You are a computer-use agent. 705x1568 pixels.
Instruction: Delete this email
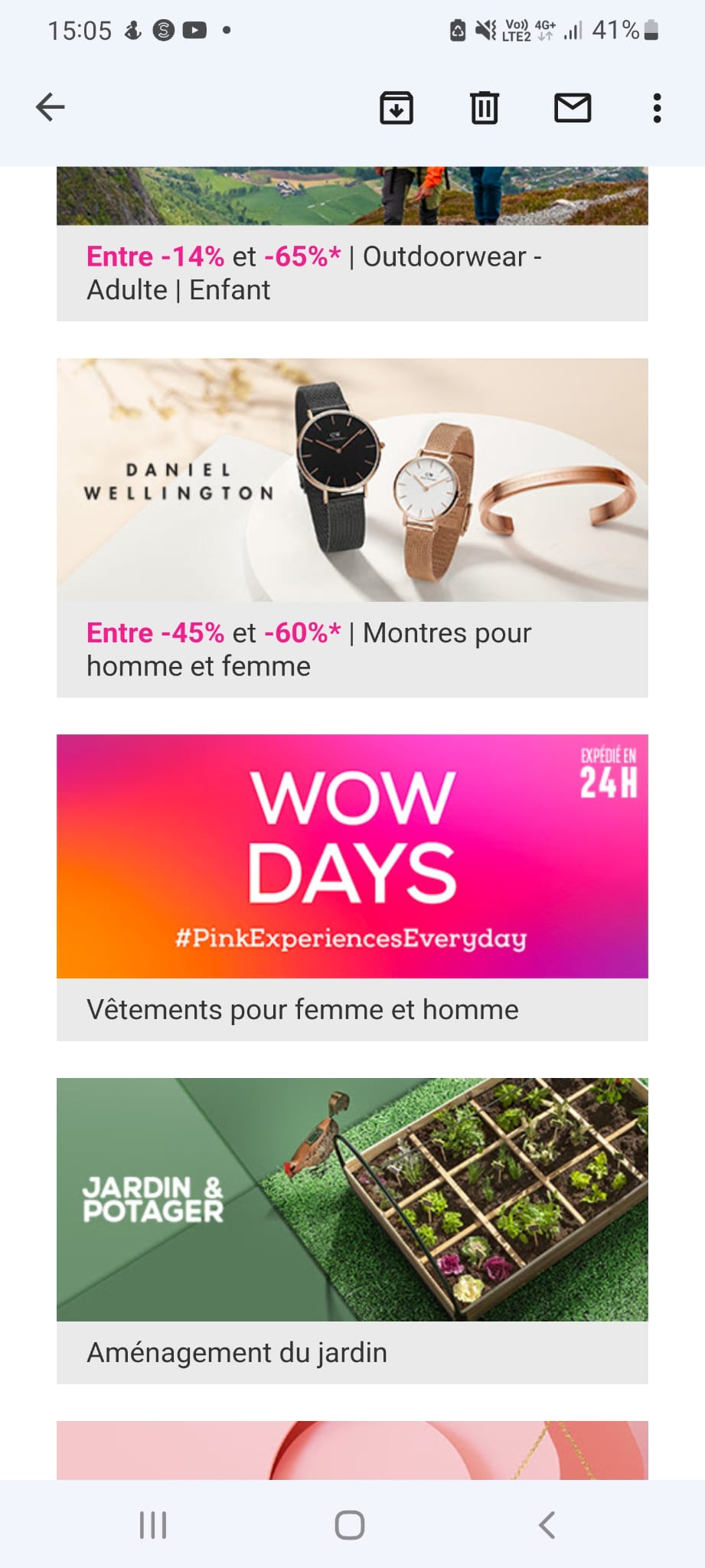click(484, 108)
